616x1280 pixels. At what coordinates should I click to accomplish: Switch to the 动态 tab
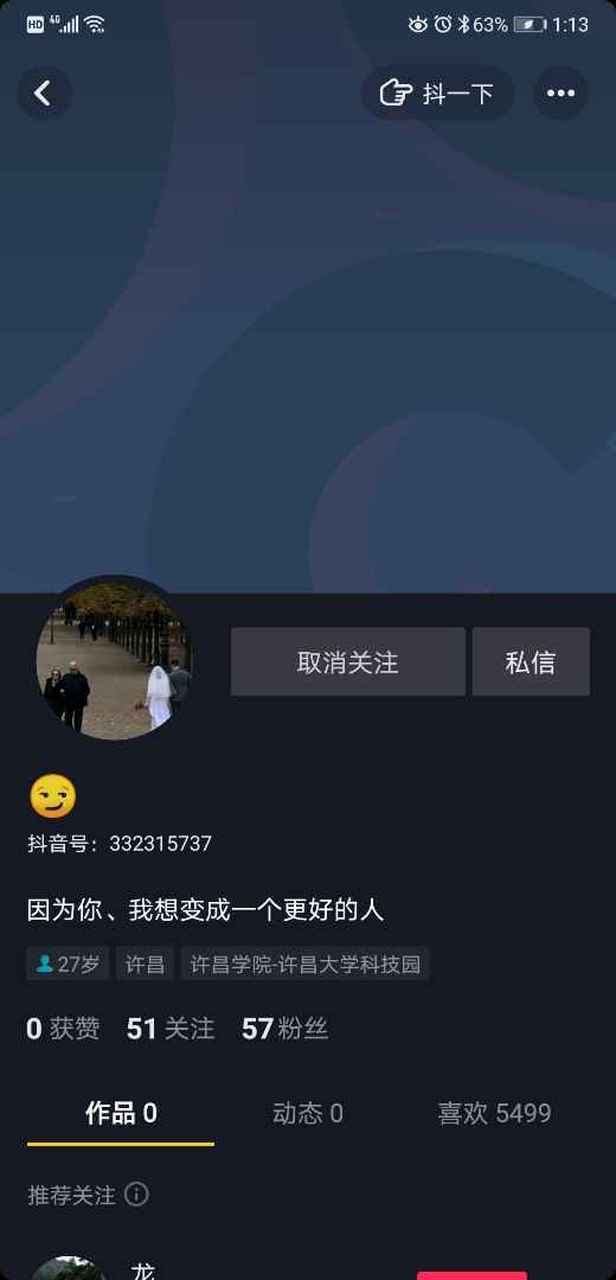(x=308, y=1113)
